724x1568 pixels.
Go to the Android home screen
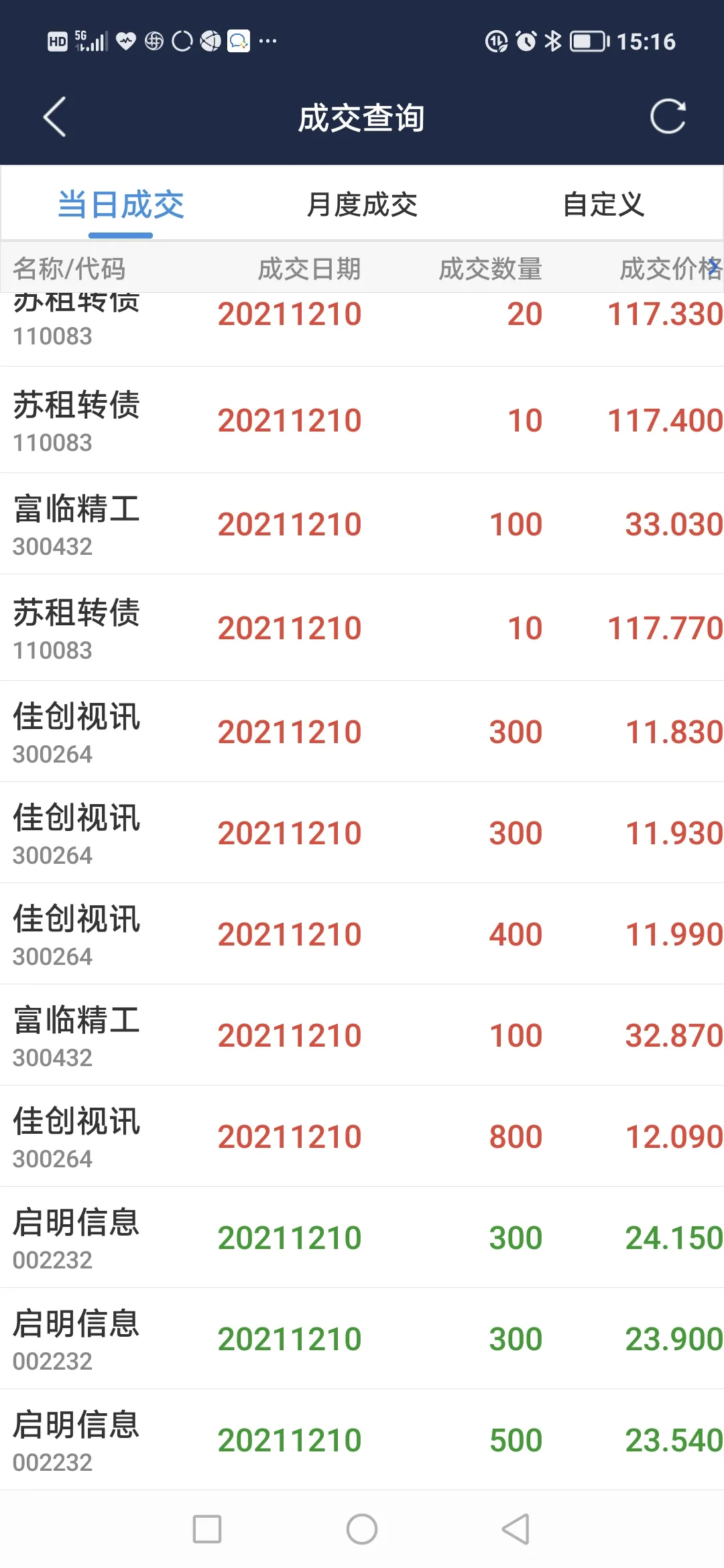(362, 1529)
